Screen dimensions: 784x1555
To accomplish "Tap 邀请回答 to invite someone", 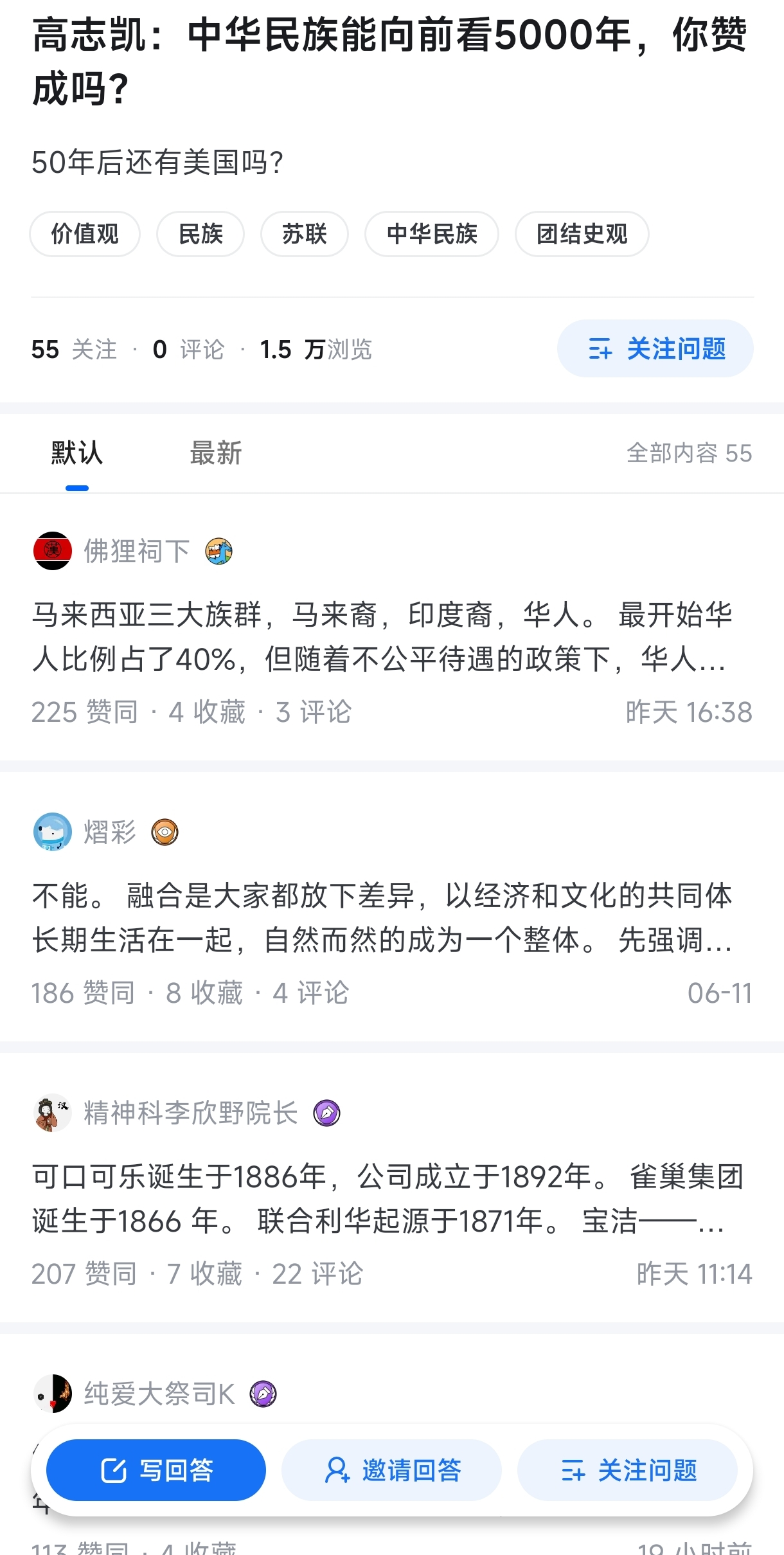I will click(392, 1470).
